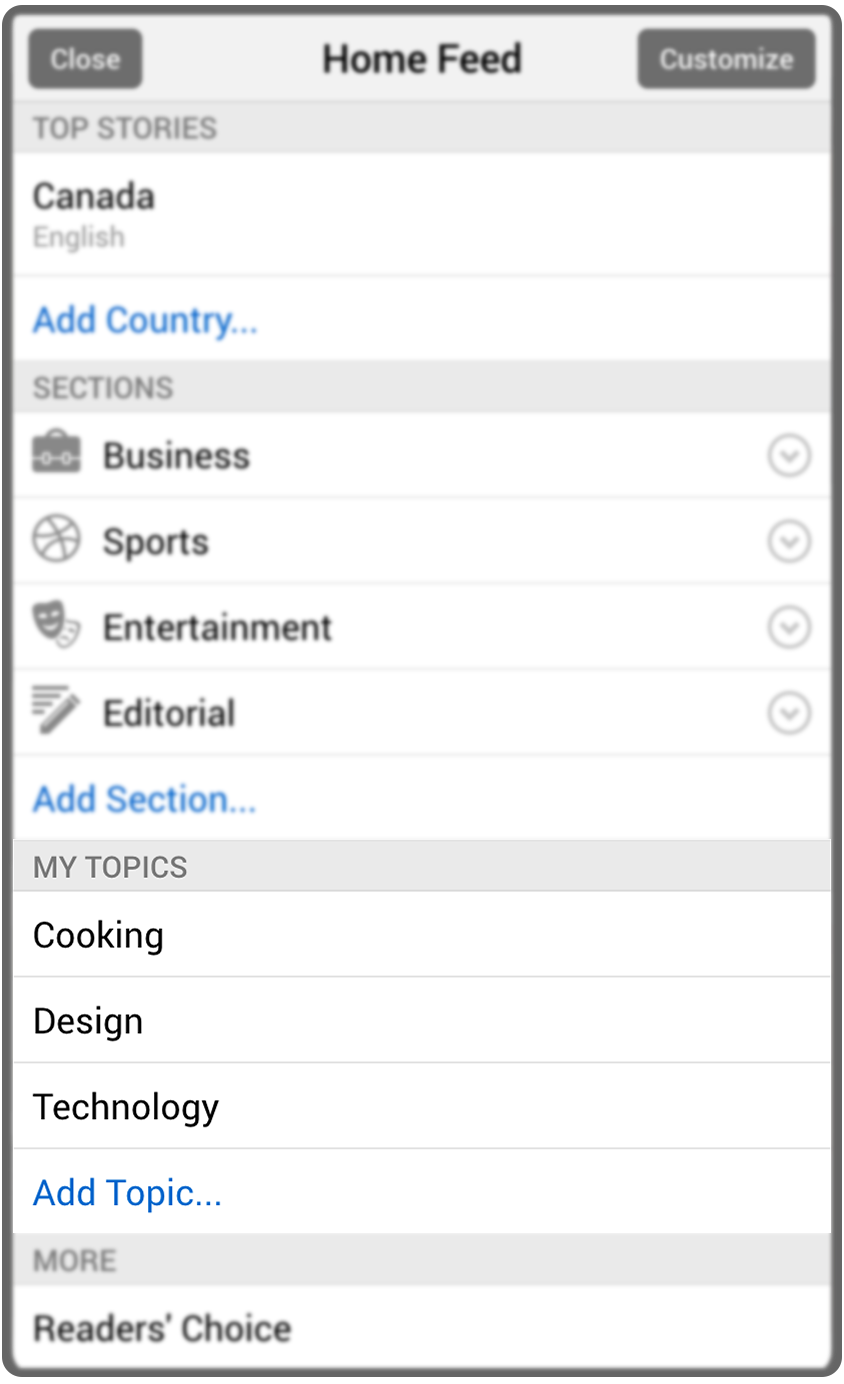This screenshot has height=1384, width=844.
Task: Tap Add Country link
Action: pos(146,320)
